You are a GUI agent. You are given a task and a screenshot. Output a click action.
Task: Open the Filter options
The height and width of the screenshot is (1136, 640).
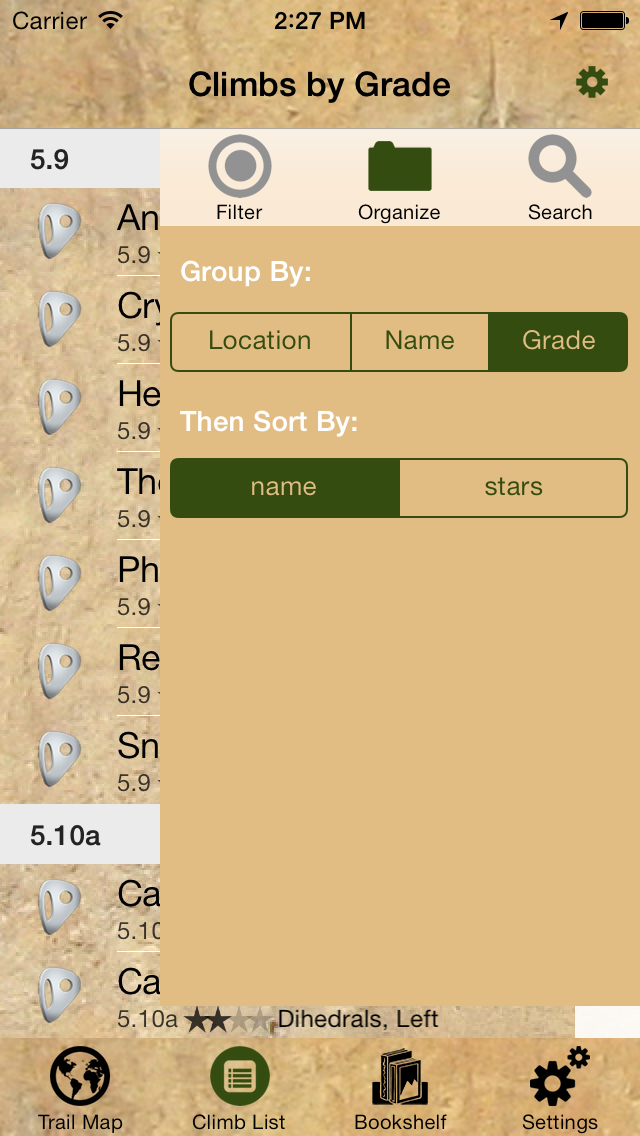pyautogui.click(x=239, y=180)
